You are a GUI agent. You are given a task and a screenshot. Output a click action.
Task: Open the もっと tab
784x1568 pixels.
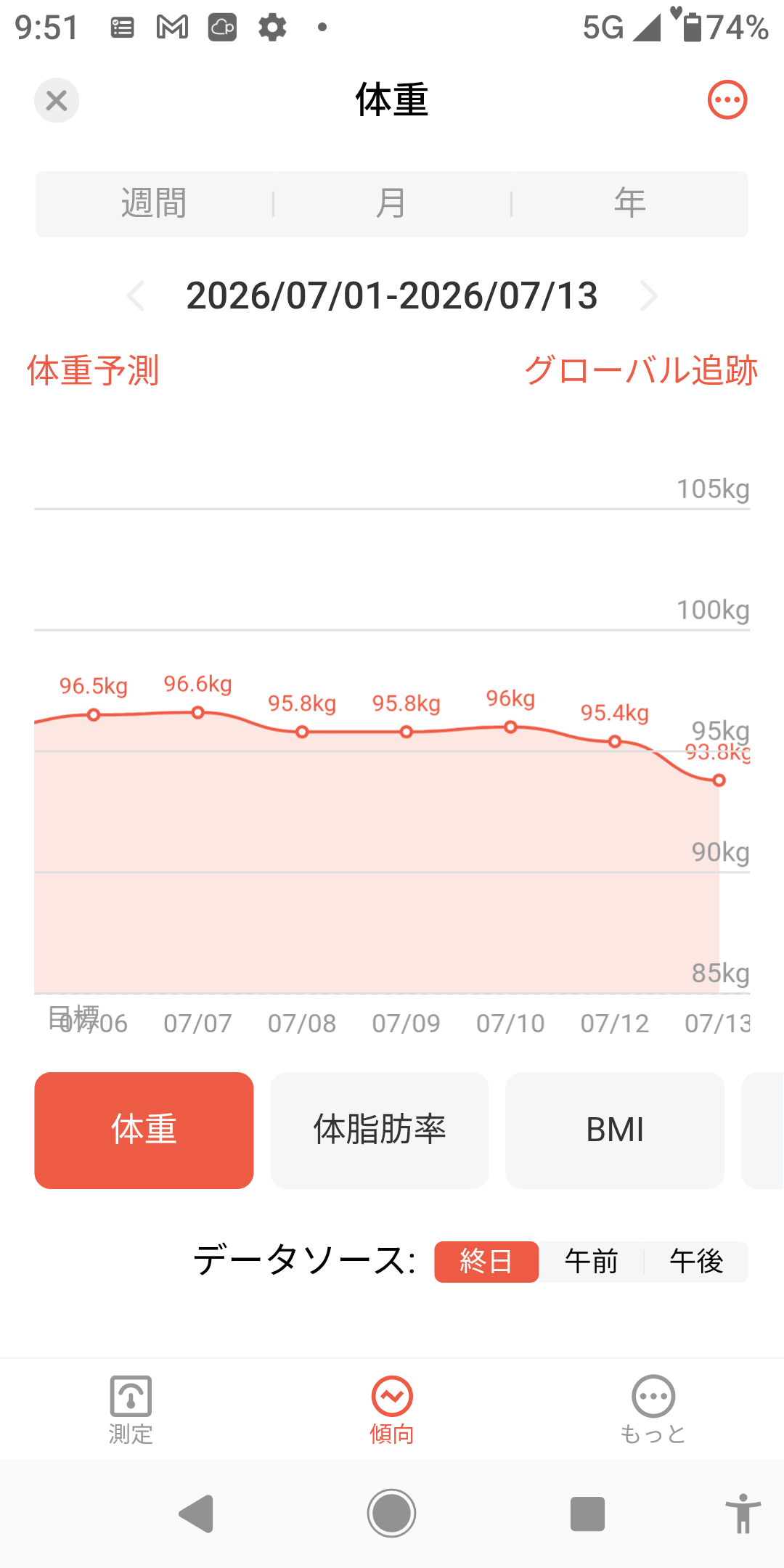click(653, 1410)
